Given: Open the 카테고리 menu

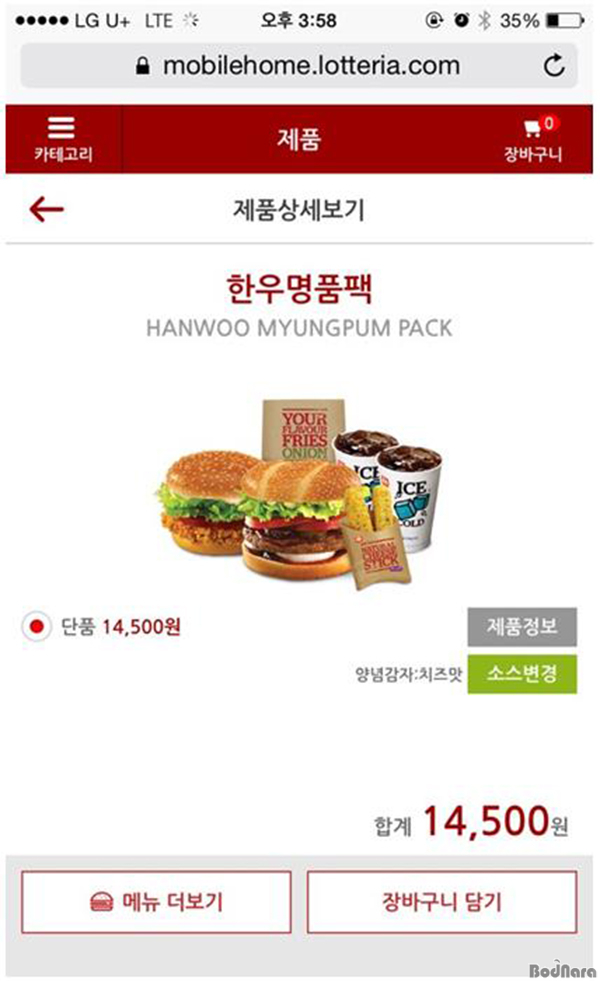Looking at the screenshot, I should [63, 139].
